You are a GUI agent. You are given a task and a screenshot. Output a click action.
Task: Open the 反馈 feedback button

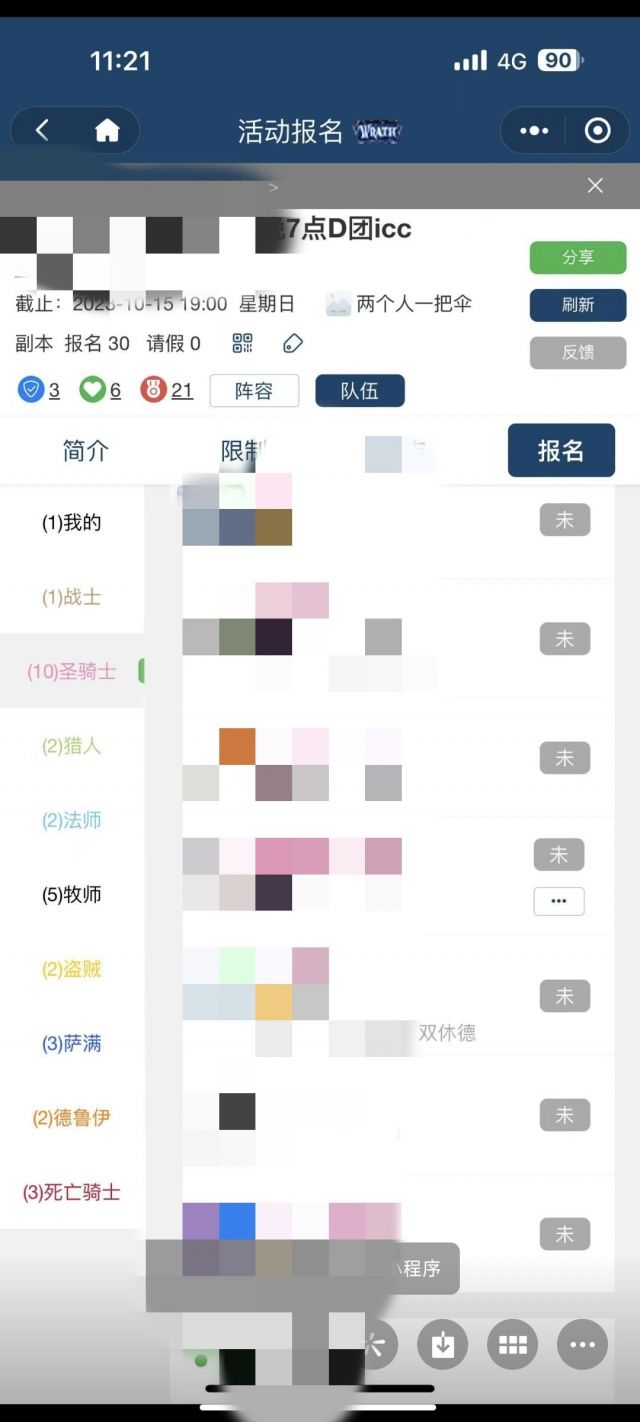pyautogui.click(x=578, y=352)
